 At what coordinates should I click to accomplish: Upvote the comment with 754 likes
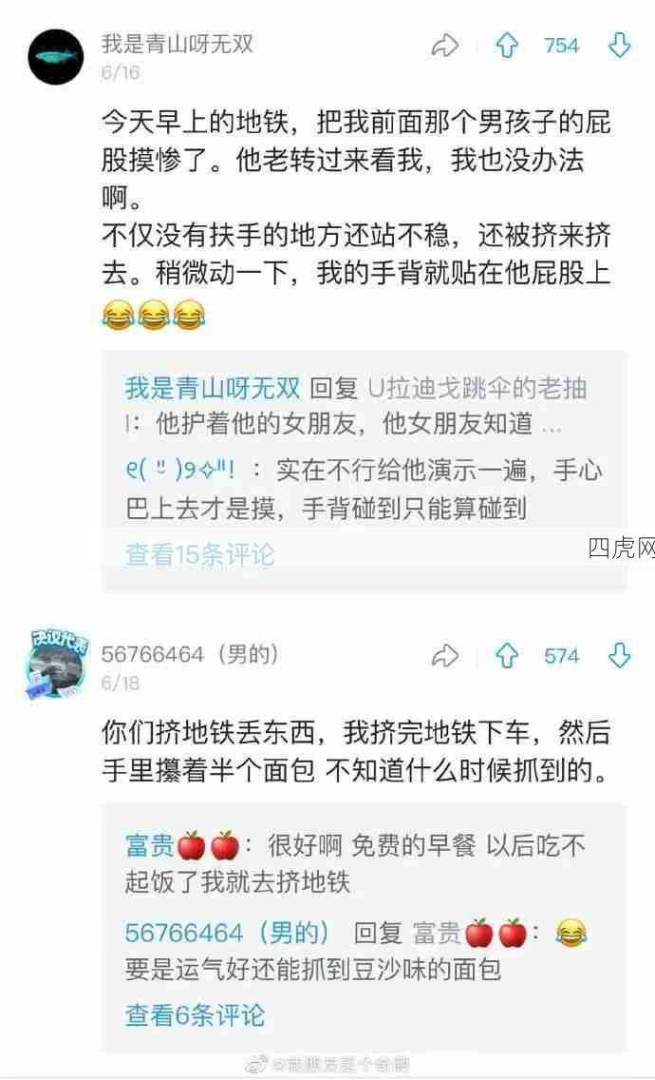[507, 45]
